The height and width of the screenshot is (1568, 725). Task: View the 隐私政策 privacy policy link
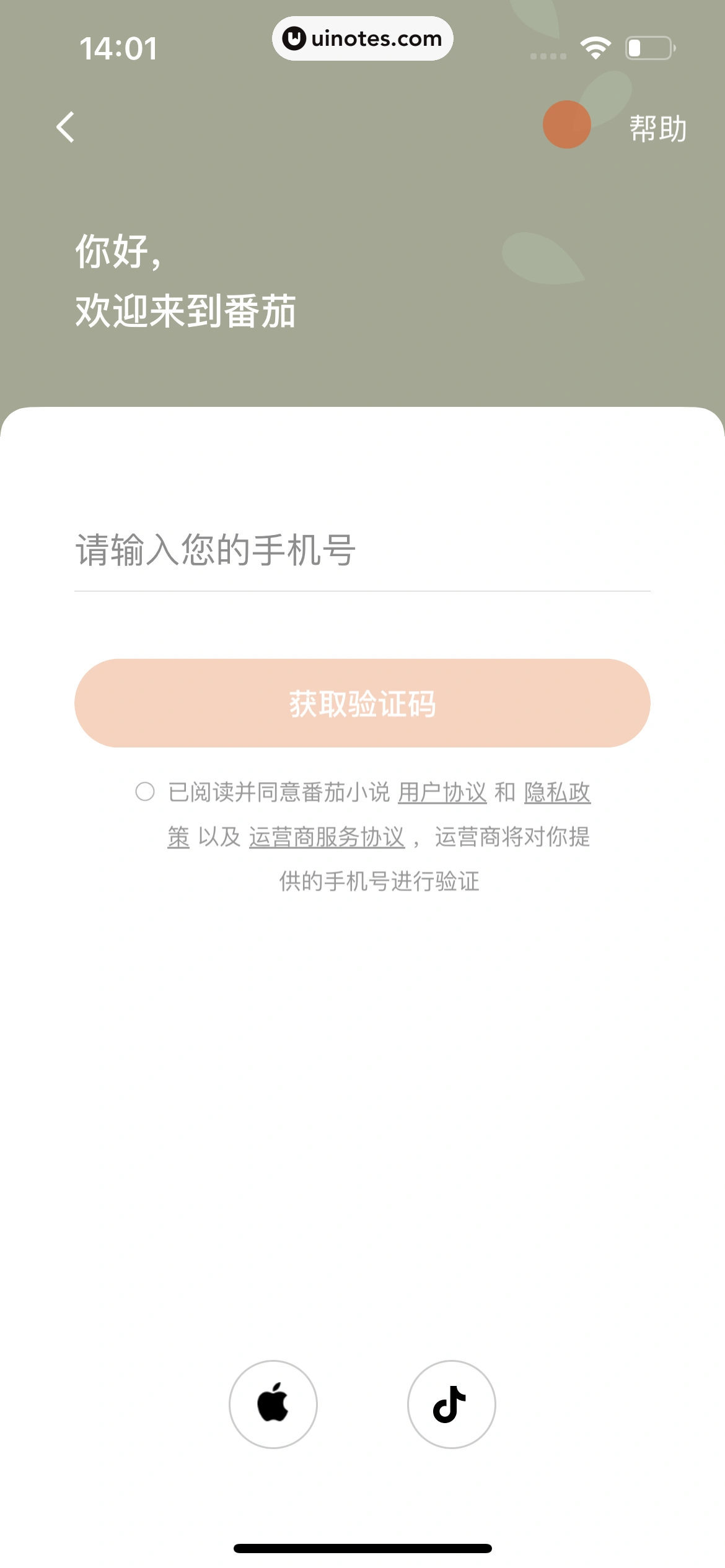(x=556, y=792)
